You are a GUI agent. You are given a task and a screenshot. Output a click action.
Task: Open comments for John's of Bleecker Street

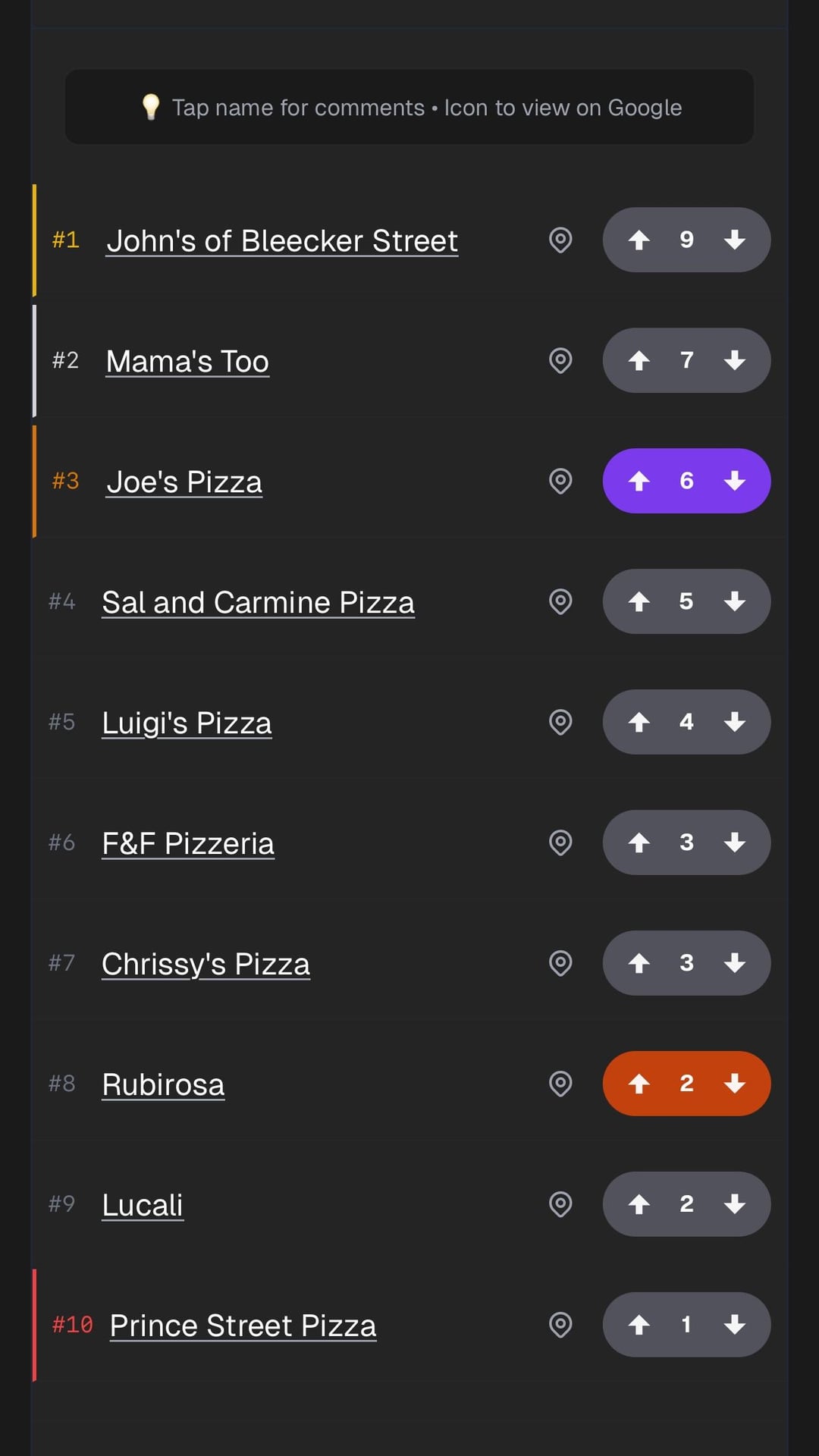pos(282,241)
